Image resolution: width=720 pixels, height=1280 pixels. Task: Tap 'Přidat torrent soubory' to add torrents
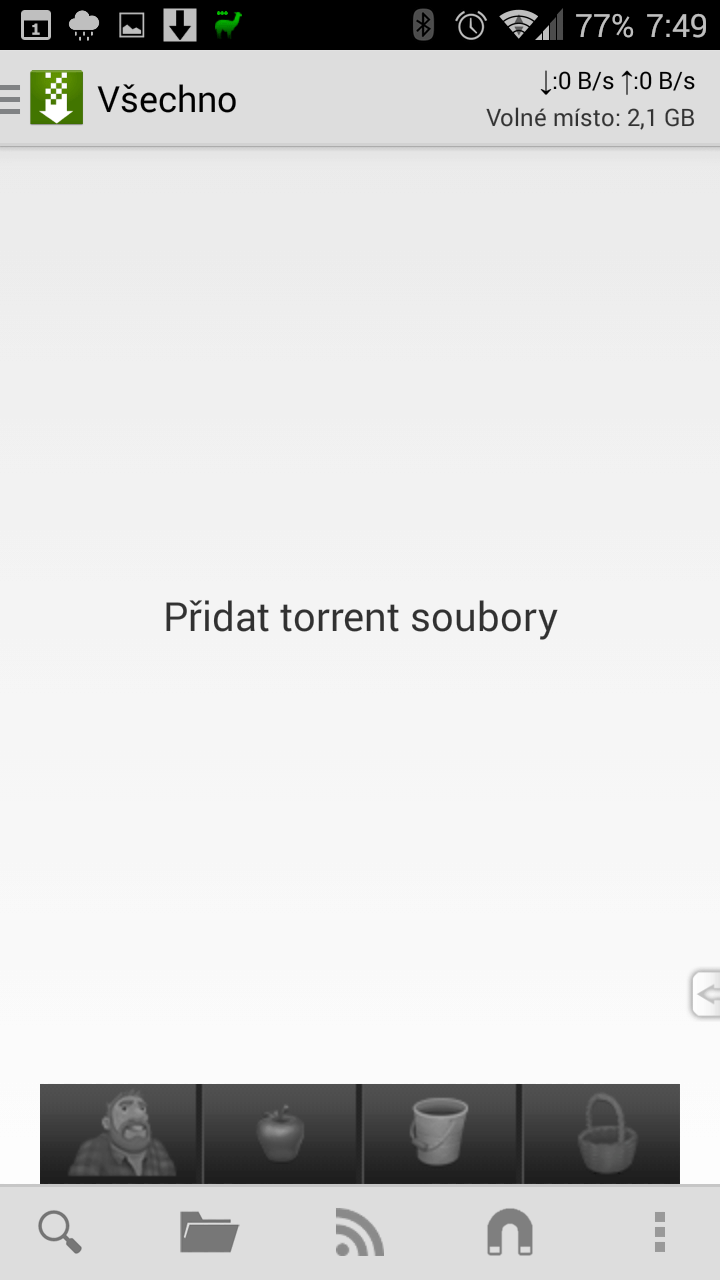pyautogui.click(x=360, y=617)
